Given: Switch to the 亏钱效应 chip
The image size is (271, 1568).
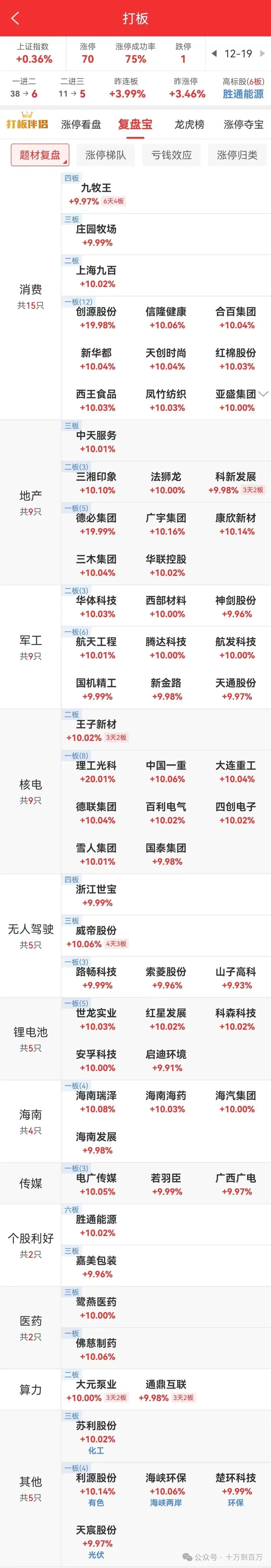Looking at the screenshot, I should pos(171,155).
